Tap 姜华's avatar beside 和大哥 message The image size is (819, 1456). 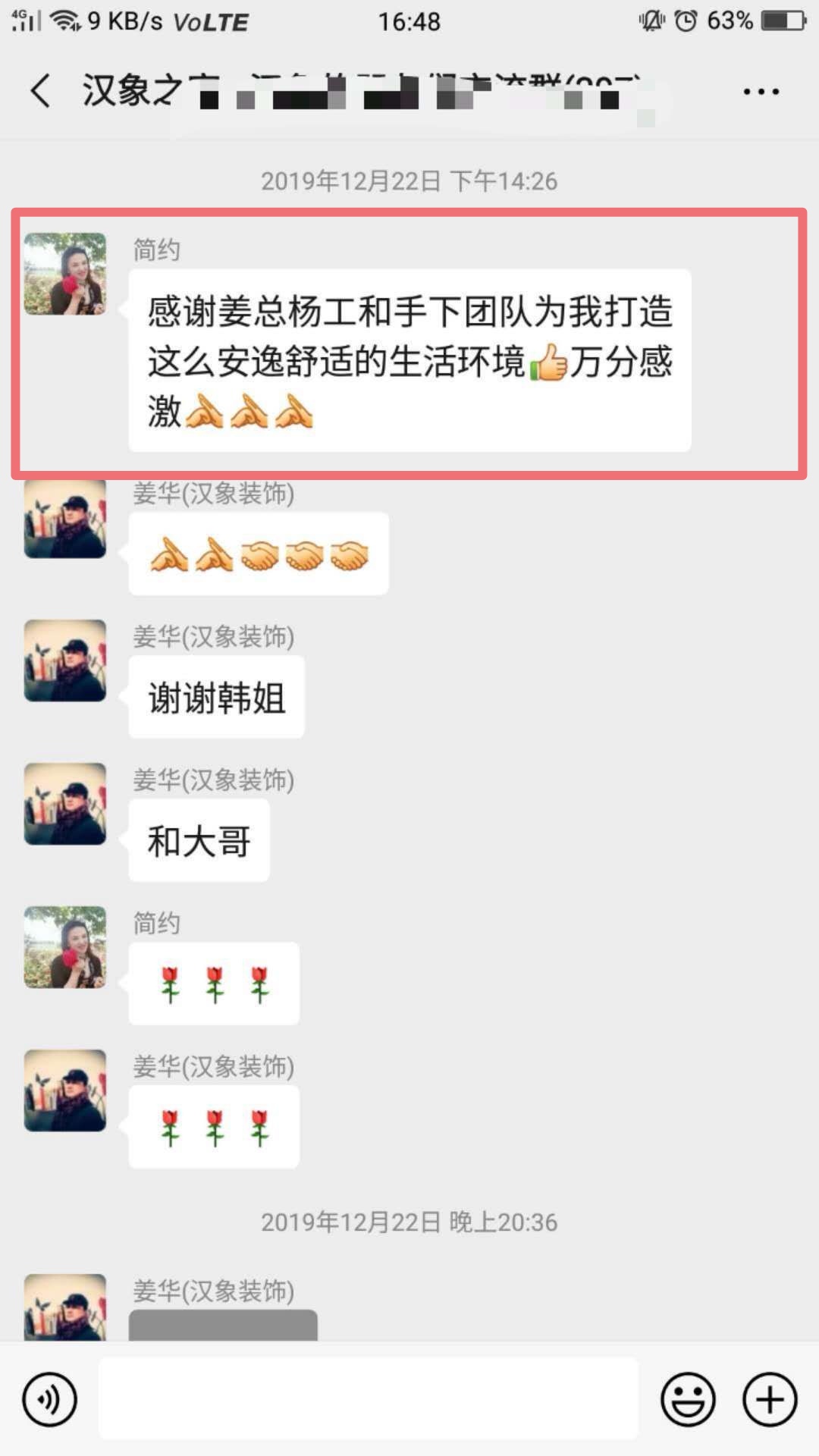pos(65,804)
